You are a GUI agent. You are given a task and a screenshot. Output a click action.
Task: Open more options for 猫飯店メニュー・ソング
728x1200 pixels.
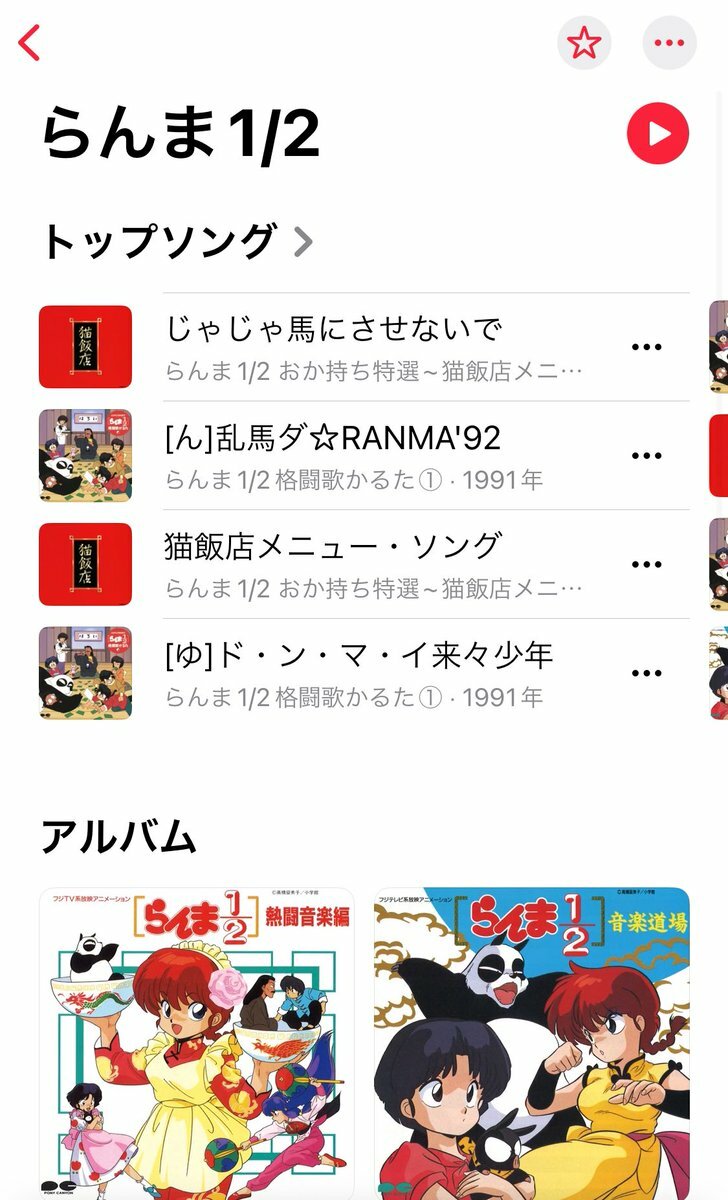pos(647,565)
